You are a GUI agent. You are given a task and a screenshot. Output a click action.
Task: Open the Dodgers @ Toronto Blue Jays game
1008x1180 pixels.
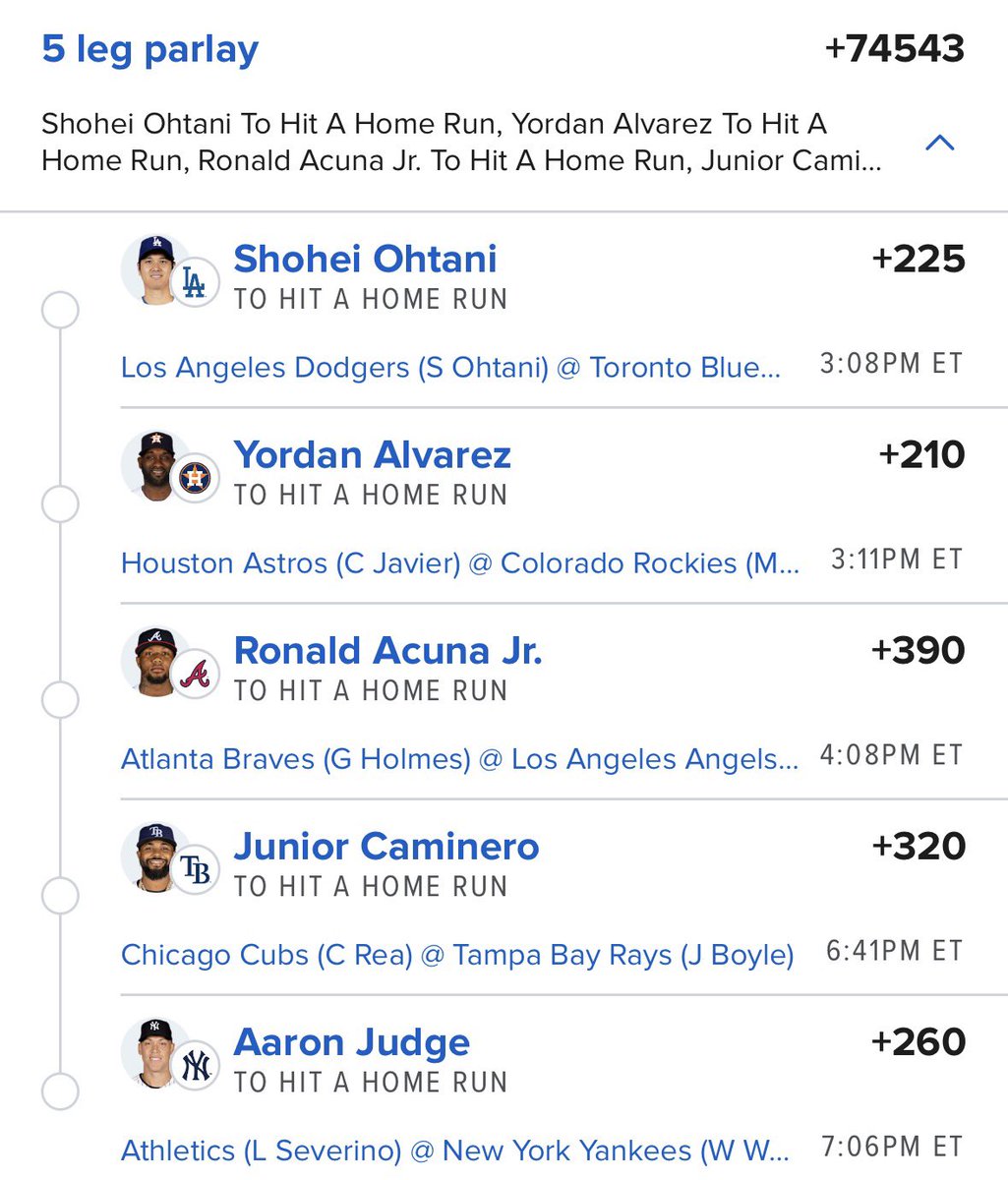[x=450, y=368]
